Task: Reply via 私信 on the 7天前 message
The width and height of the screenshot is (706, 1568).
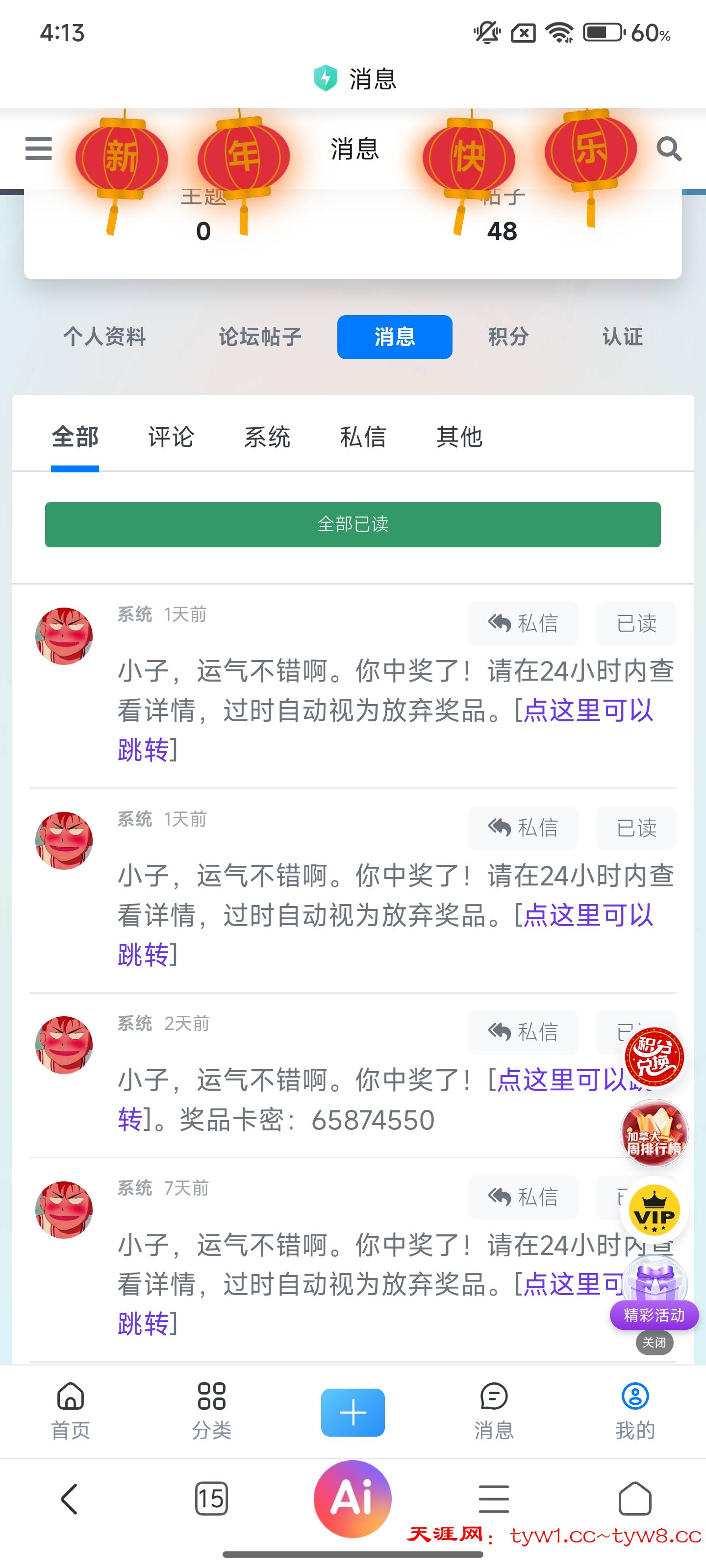Action: click(x=523, y=1197)
